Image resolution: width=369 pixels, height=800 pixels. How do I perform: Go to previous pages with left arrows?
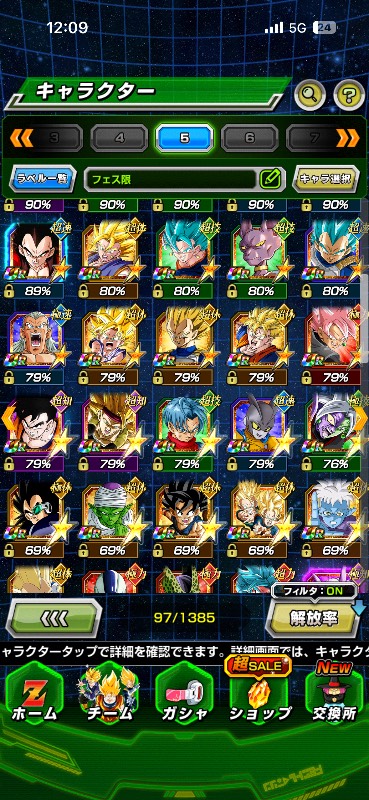22,138
